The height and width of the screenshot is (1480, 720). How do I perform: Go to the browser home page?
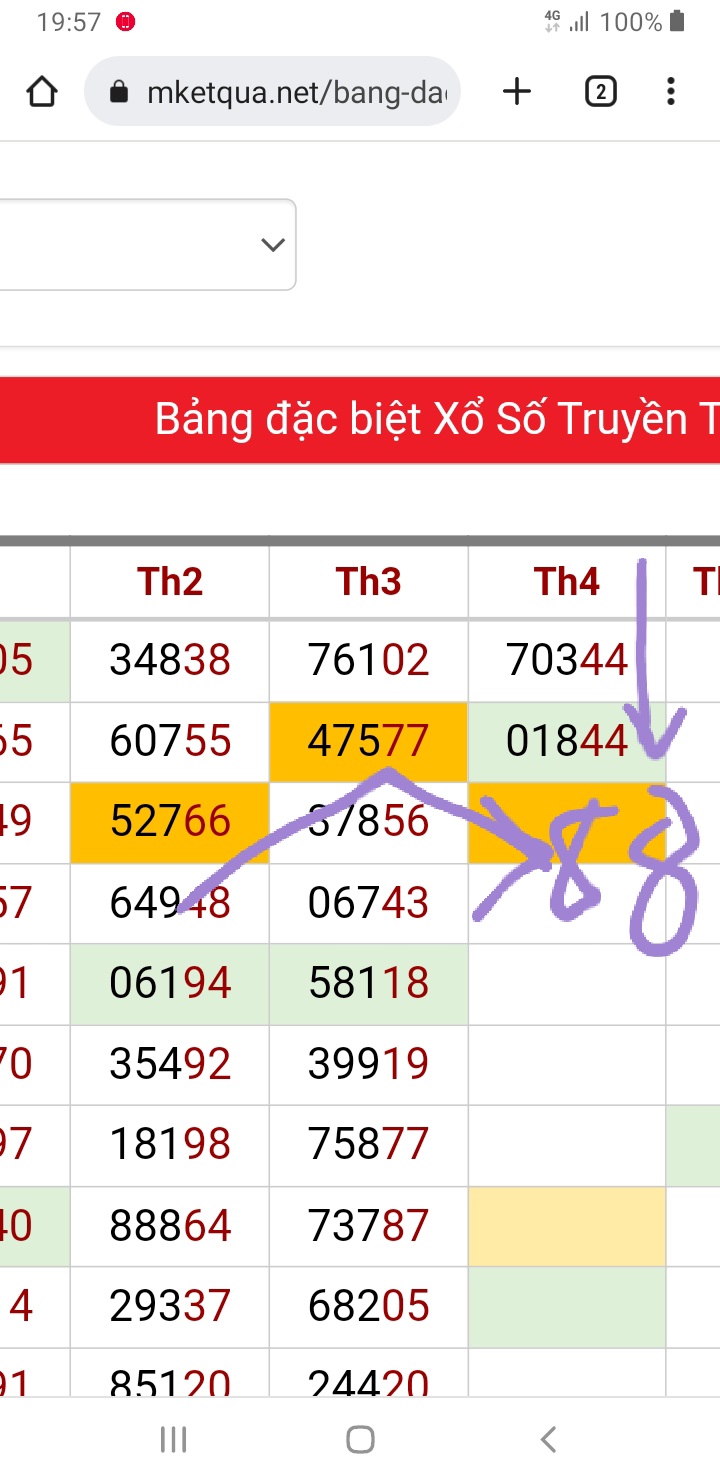[x=42, y=92]
